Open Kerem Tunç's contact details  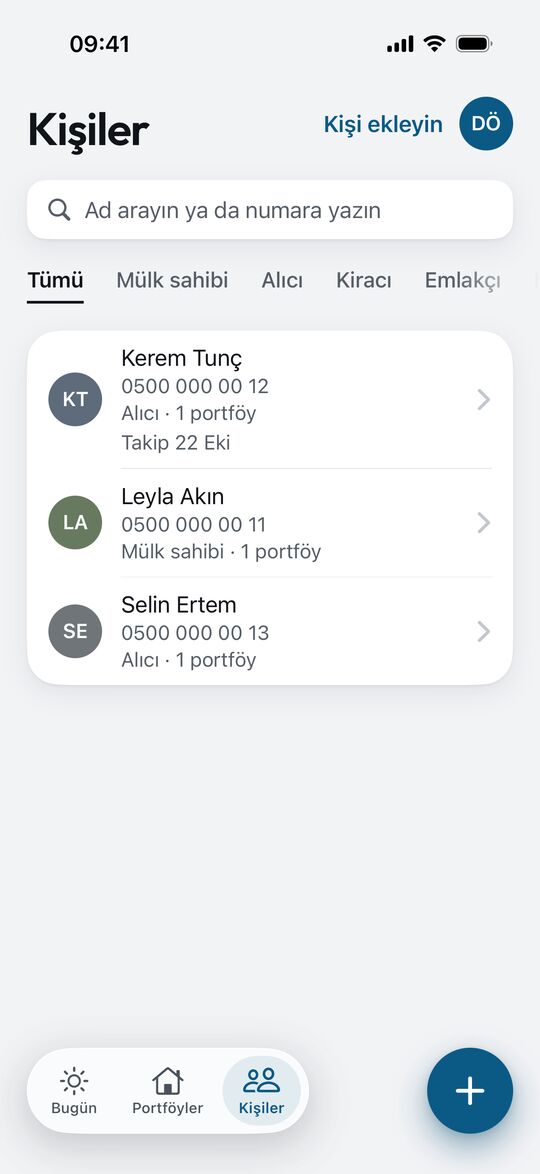coord(270,400)
